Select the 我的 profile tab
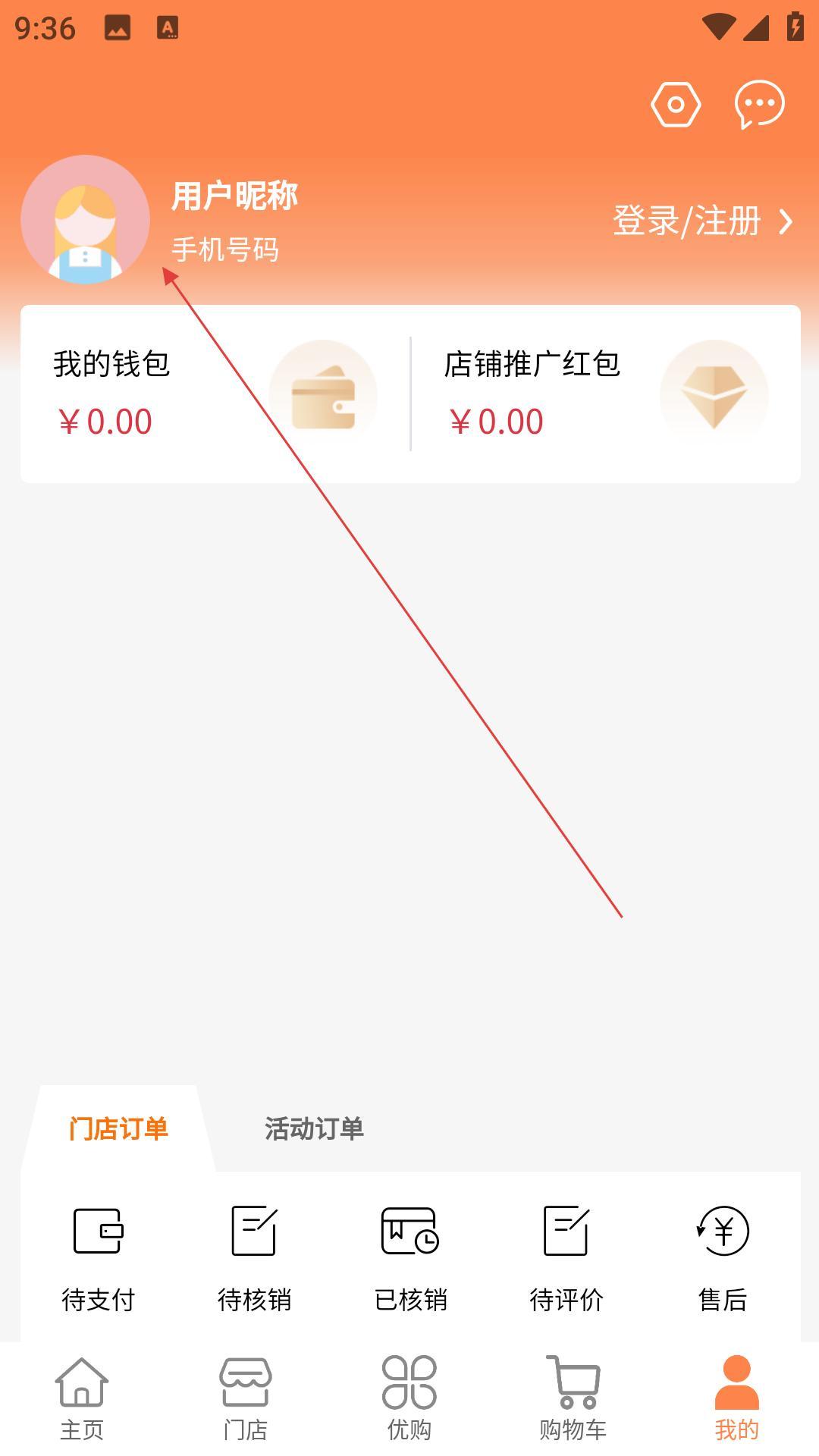This screenshot has height=1456, width=819. [x=736, y=1399]
